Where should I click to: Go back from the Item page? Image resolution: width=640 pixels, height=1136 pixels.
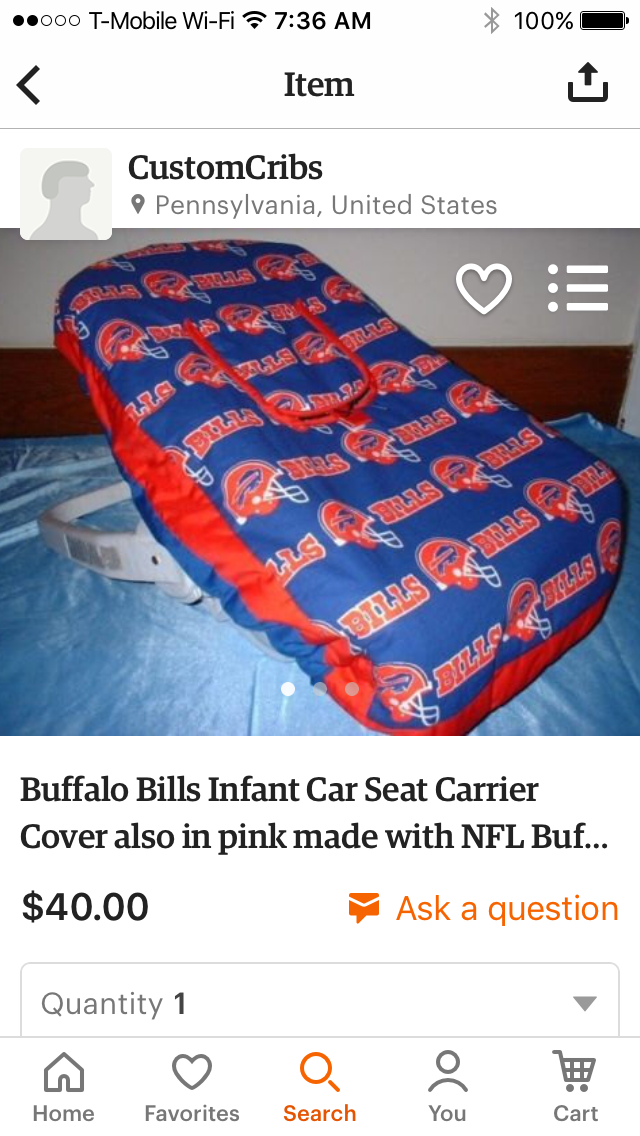[29, 85]
